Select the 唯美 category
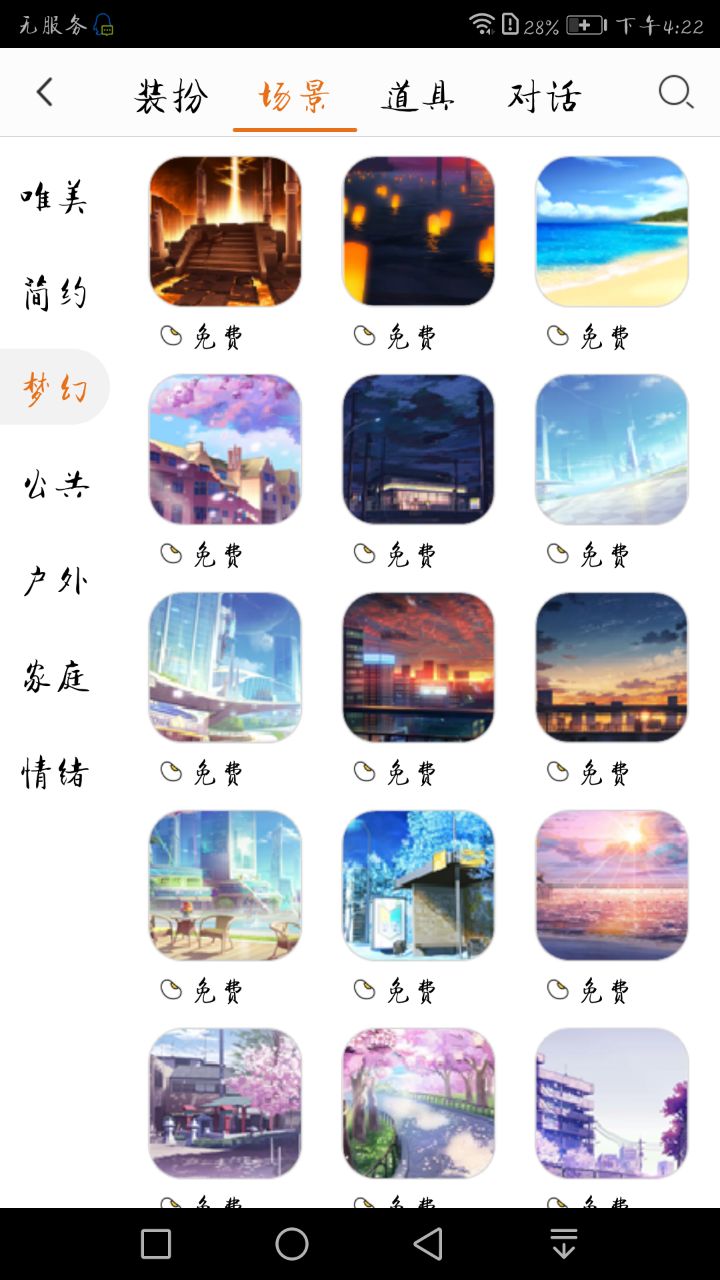This screenshot has width=720, height=1280. pyautogui.click(x=54, y=197)
